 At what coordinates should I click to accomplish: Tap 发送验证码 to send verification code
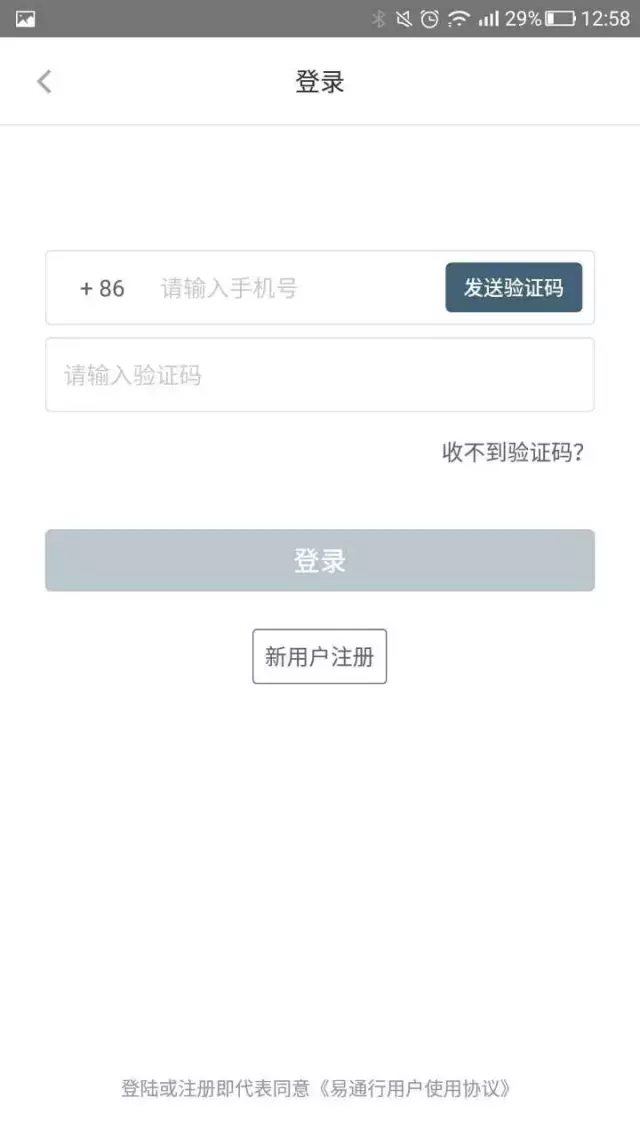point(513,289)
